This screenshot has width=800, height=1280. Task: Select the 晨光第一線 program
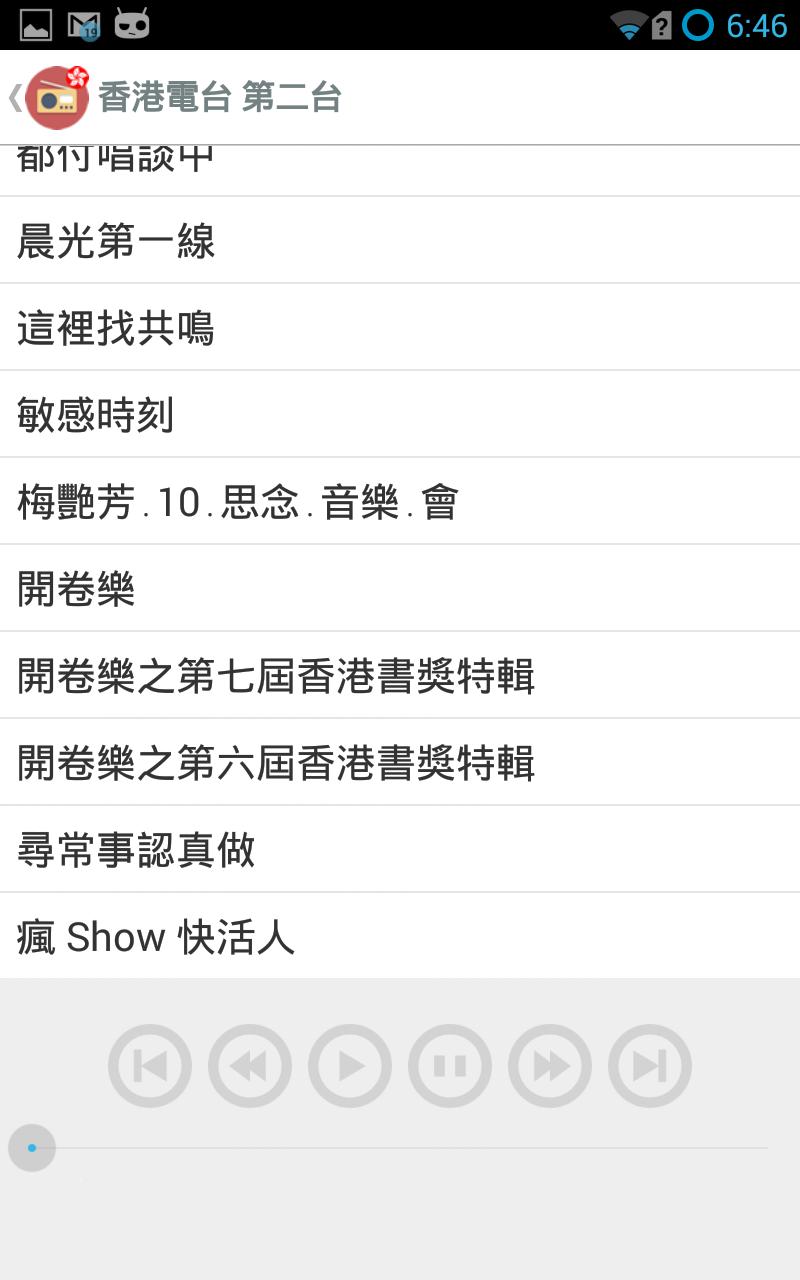[400, 242]
